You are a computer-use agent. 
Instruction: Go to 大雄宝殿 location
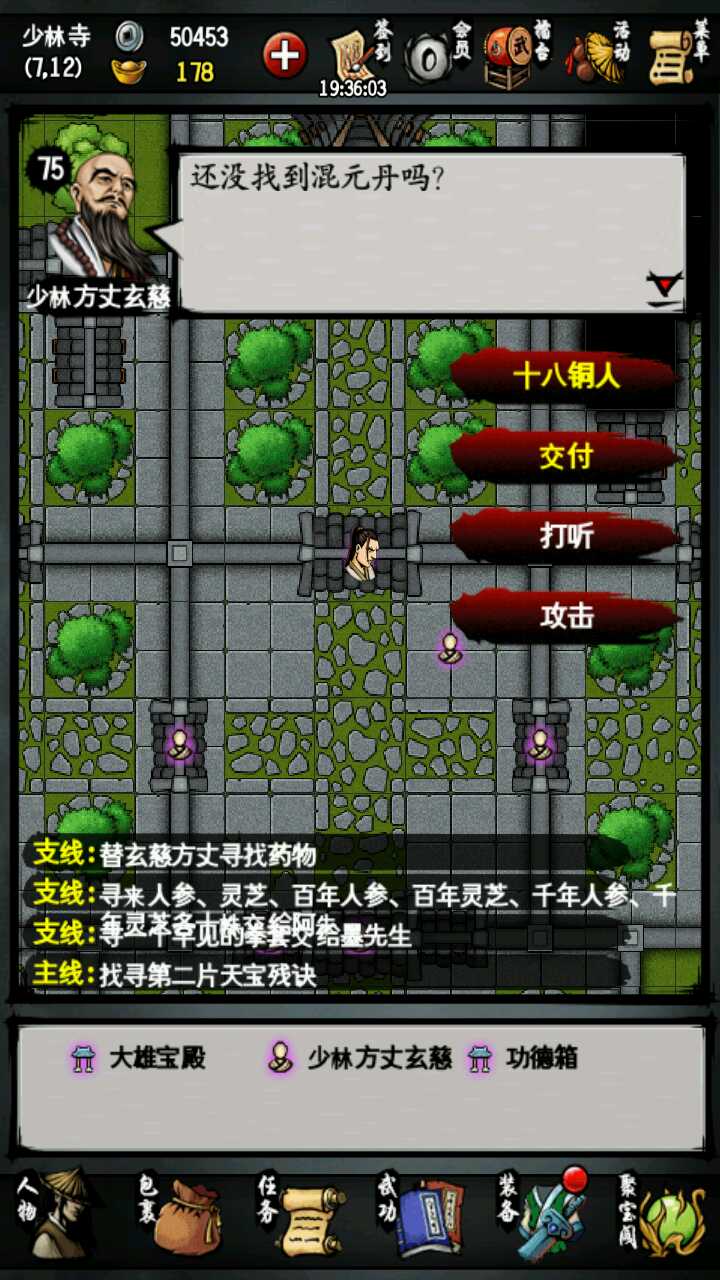[x=140, y=1058]
